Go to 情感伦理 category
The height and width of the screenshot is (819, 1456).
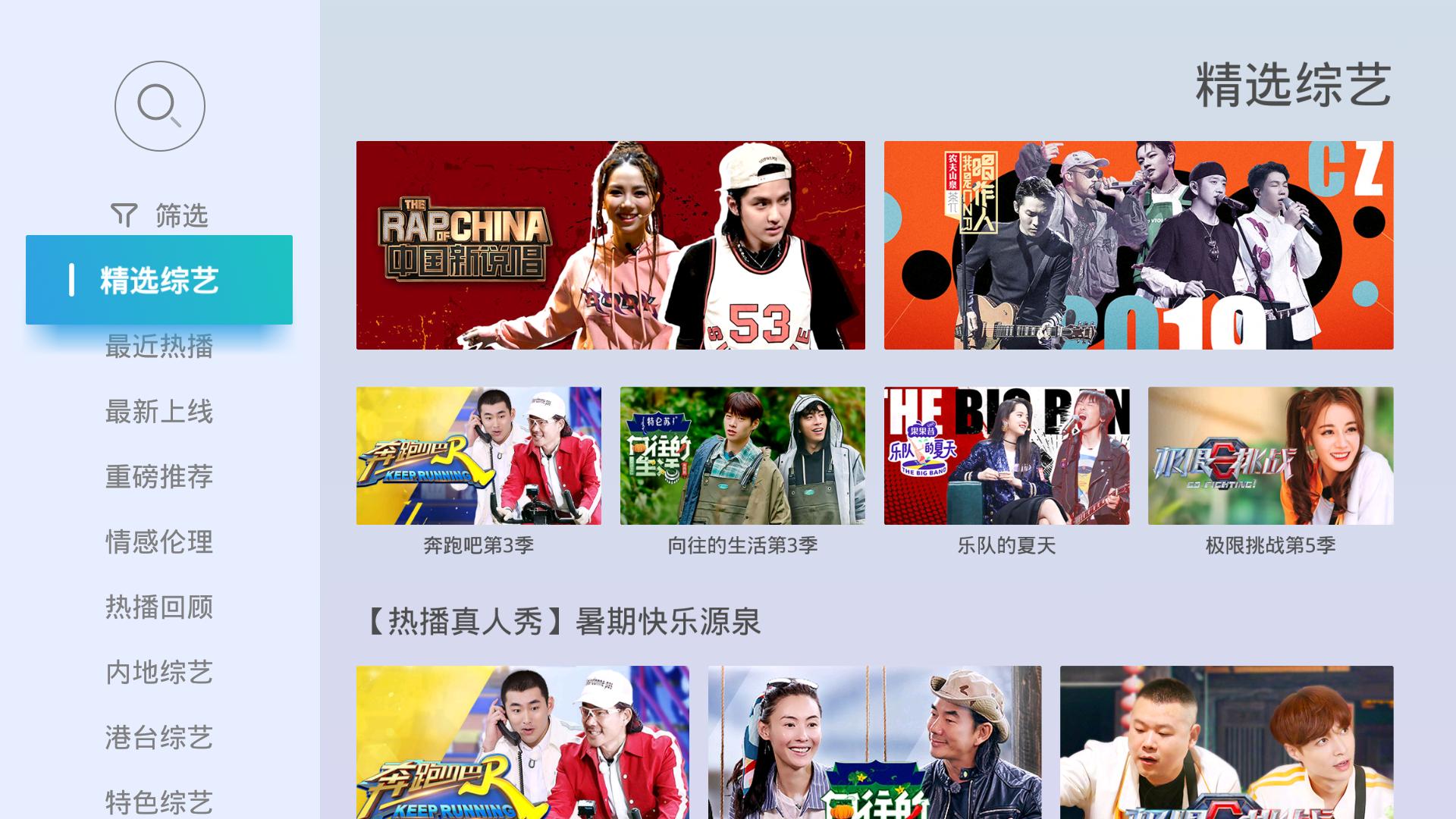coord(159,542)
